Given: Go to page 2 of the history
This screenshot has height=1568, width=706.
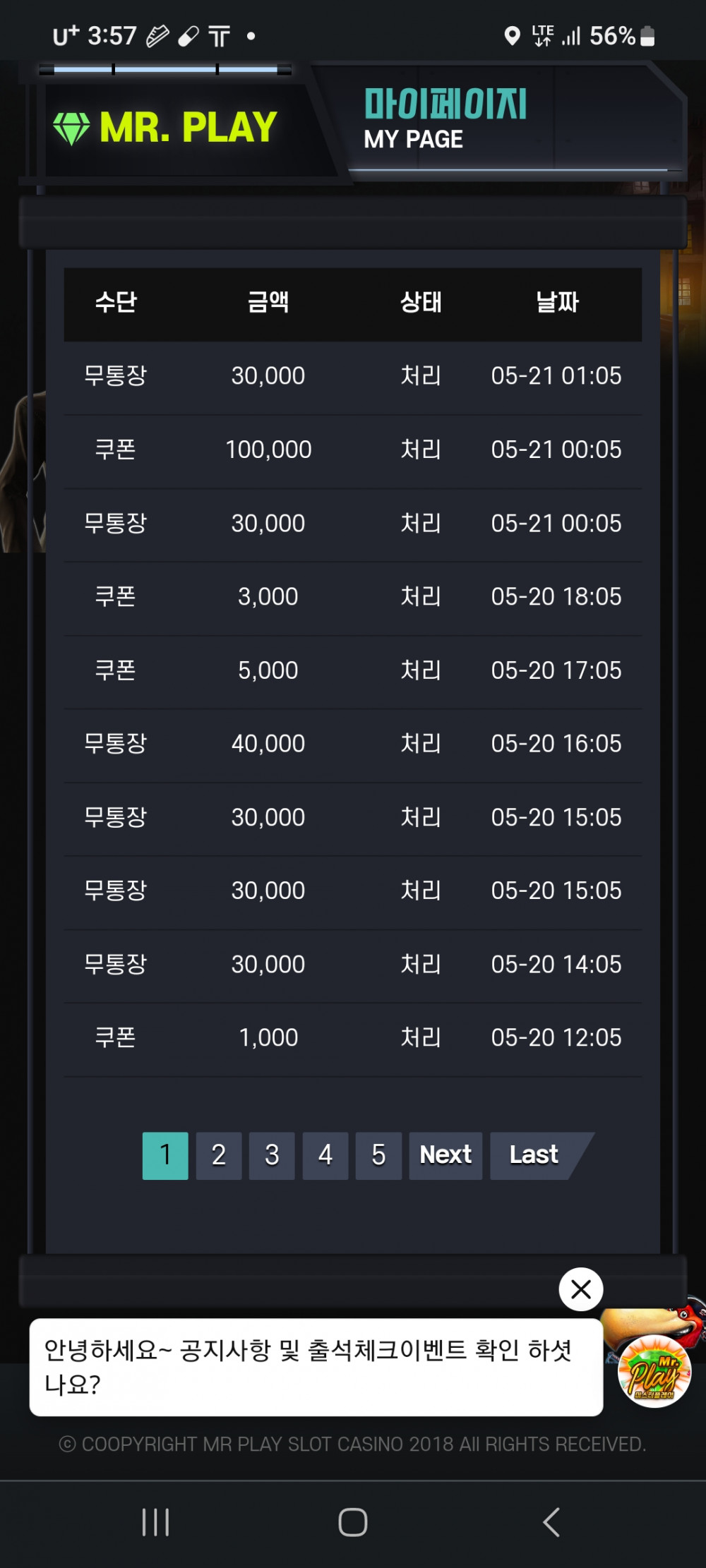Looking at the screenshot, I should (x=219, y=1156).
